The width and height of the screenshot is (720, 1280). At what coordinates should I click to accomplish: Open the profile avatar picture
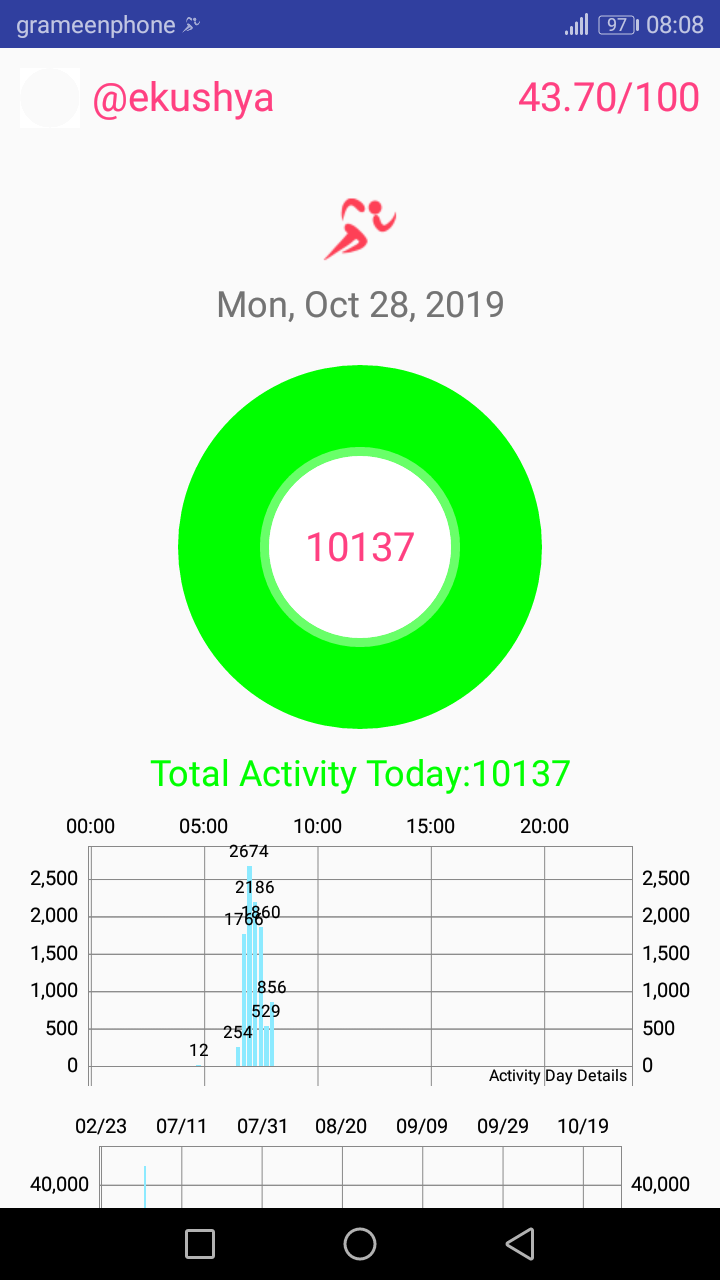coord(50,98)
